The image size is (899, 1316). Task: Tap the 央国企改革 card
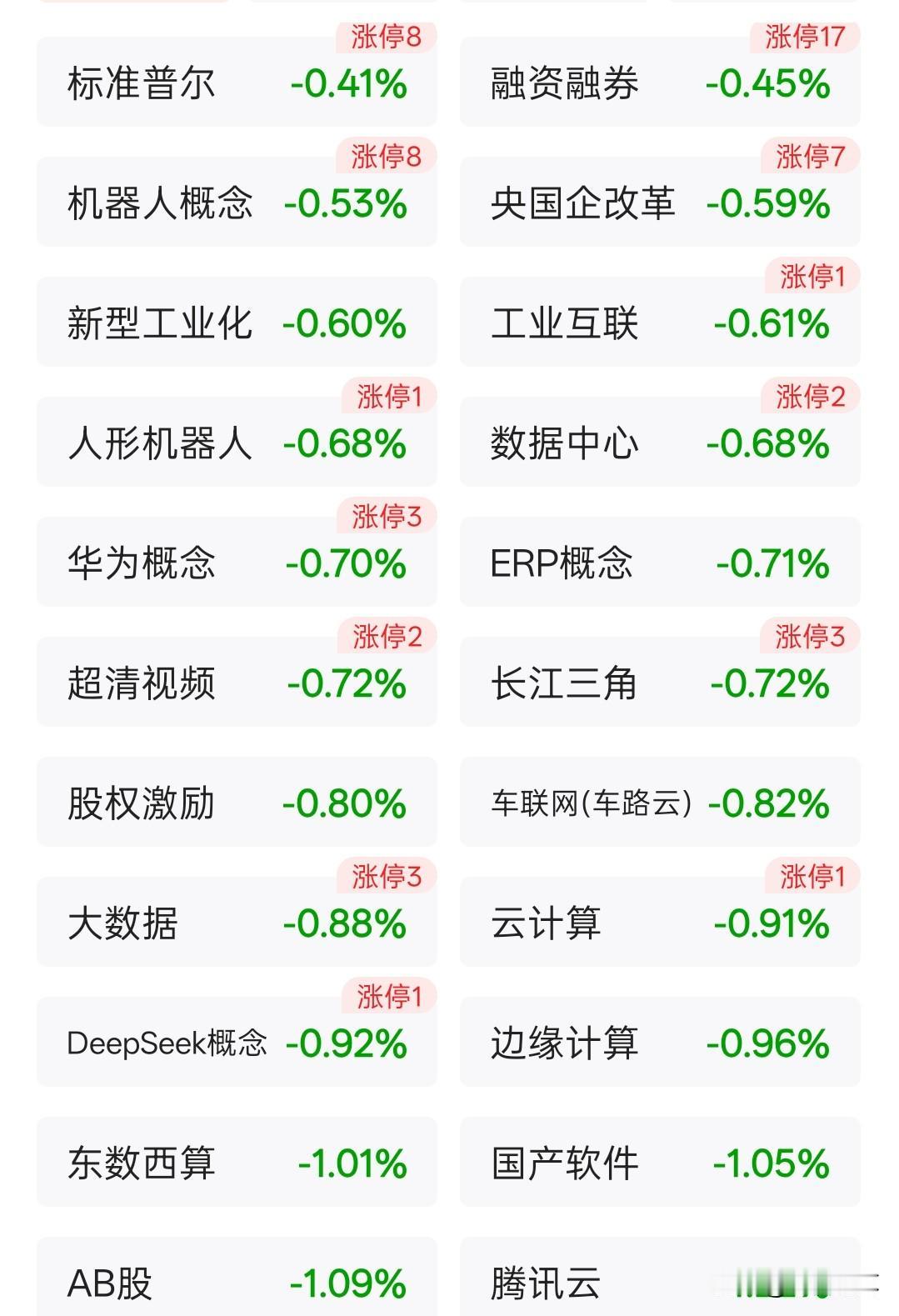click(x=660, y=202)
